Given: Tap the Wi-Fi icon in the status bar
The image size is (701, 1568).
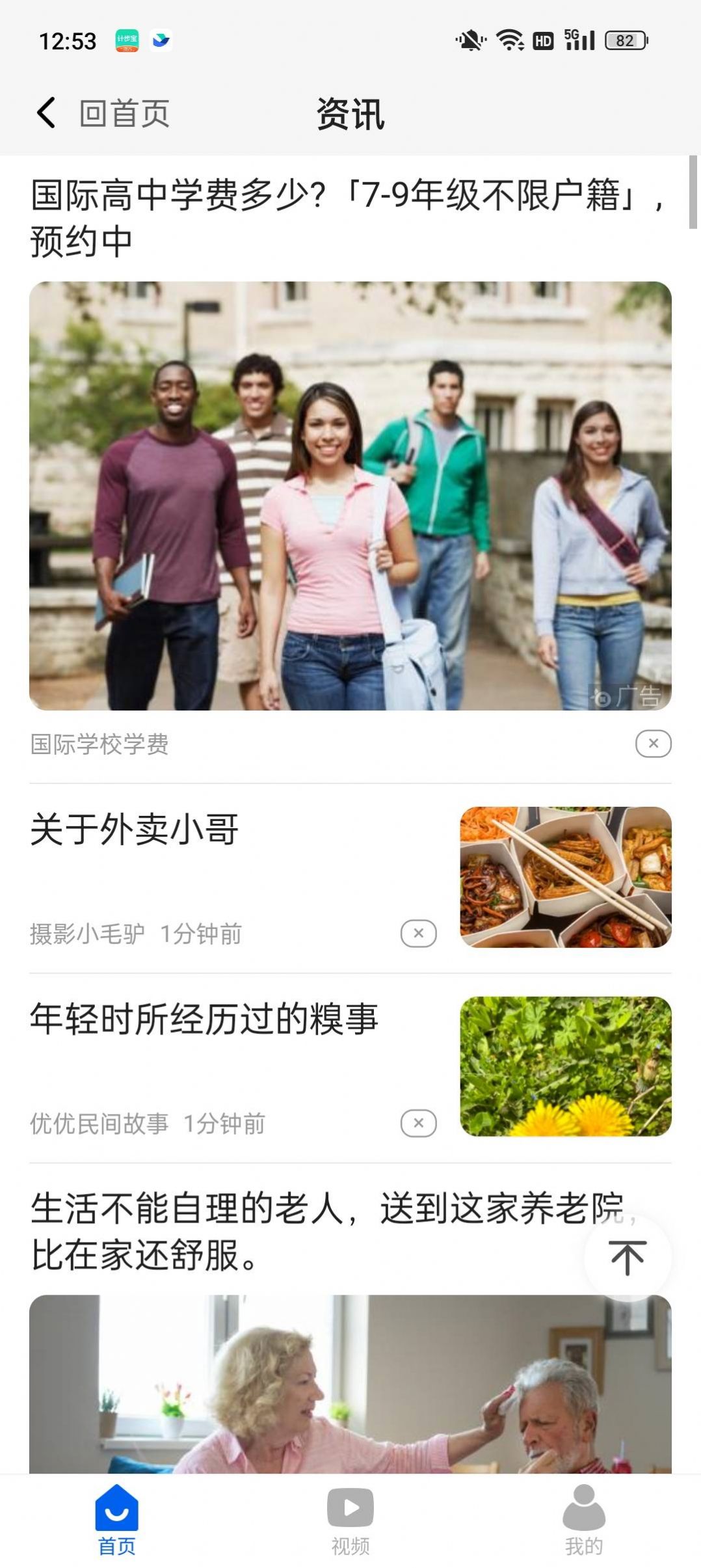Looking at the screenshot, I should (509, 40).
